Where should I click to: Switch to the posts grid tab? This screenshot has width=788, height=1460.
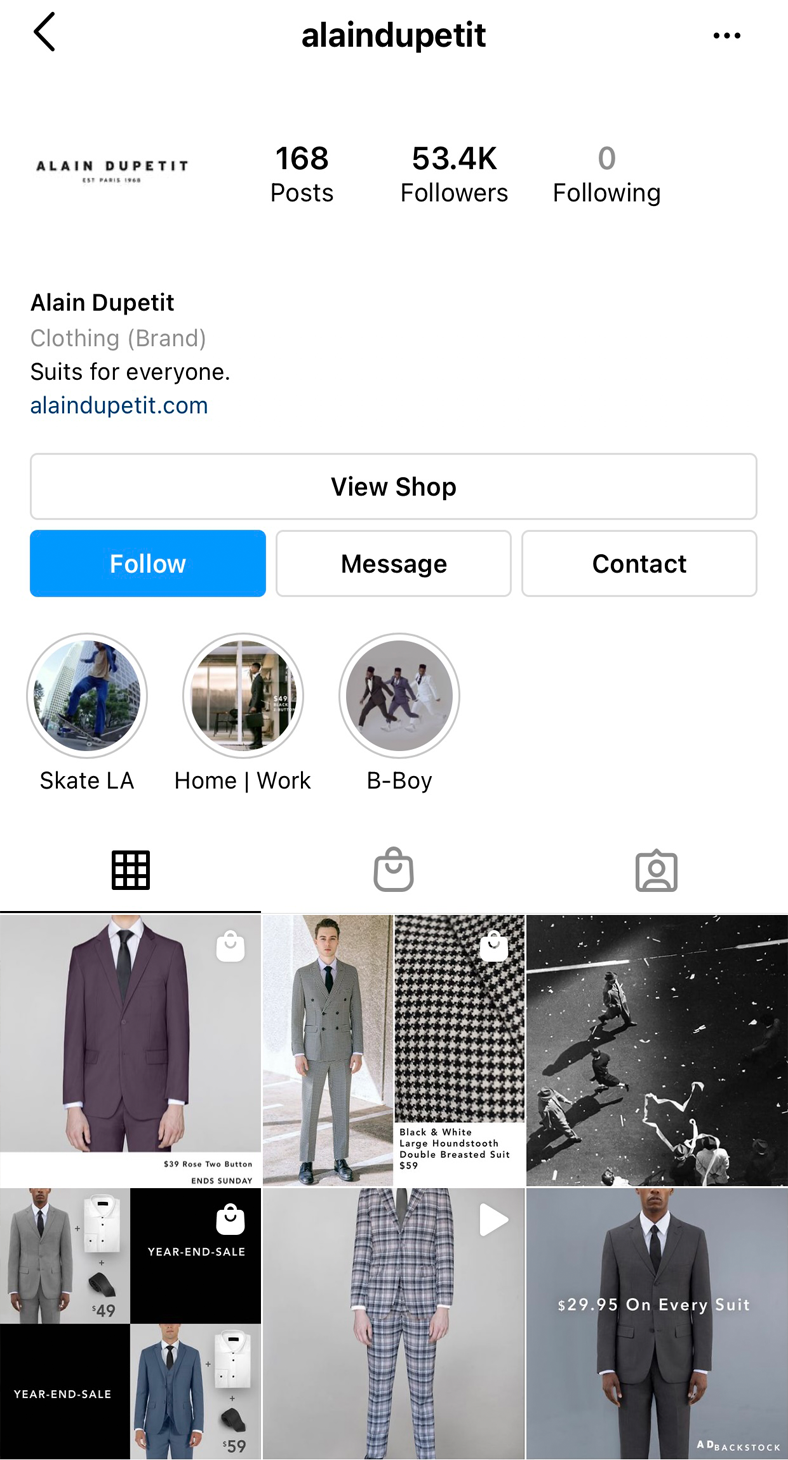(130, 871)
